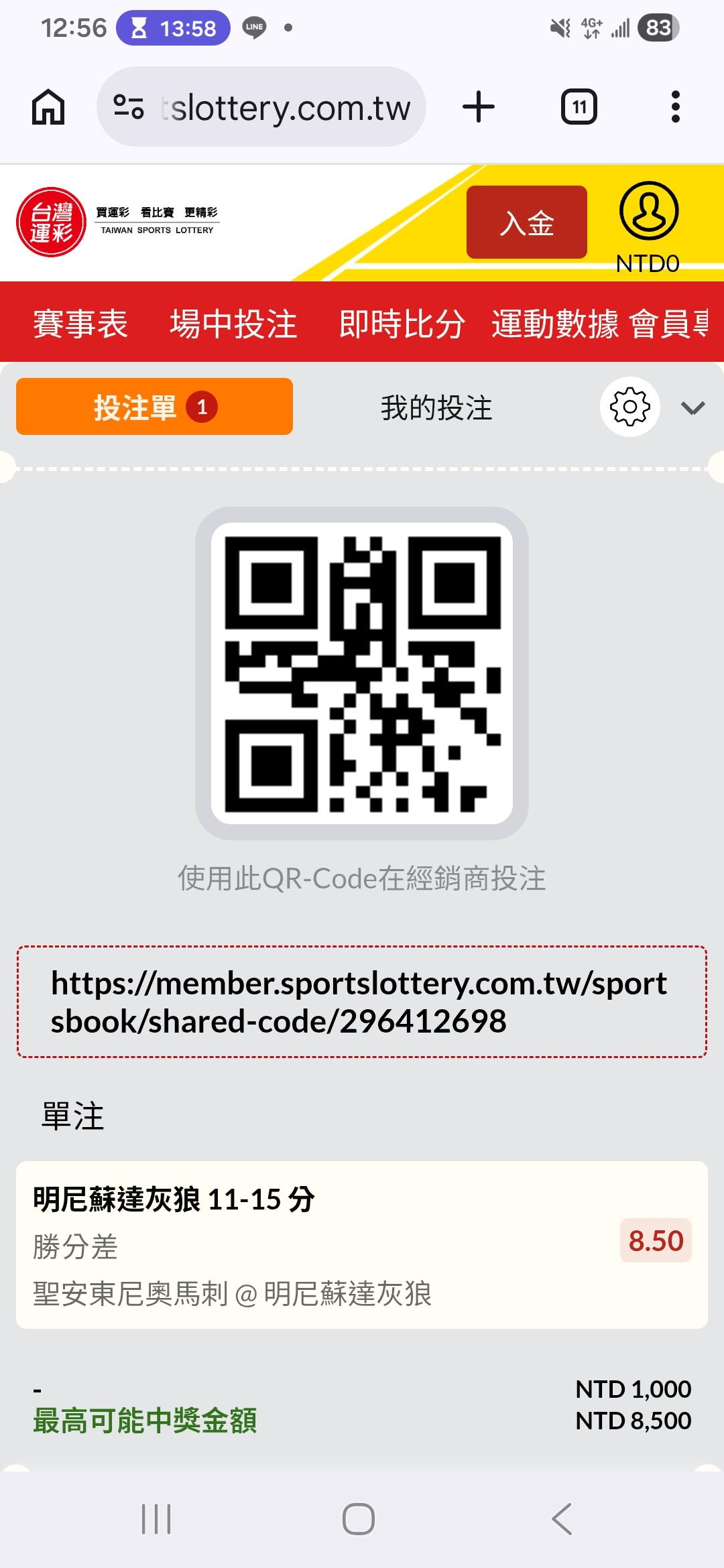724x1568 pixels.
Task: Select the 投注單 bet slip tab
Action: [154, 407]
